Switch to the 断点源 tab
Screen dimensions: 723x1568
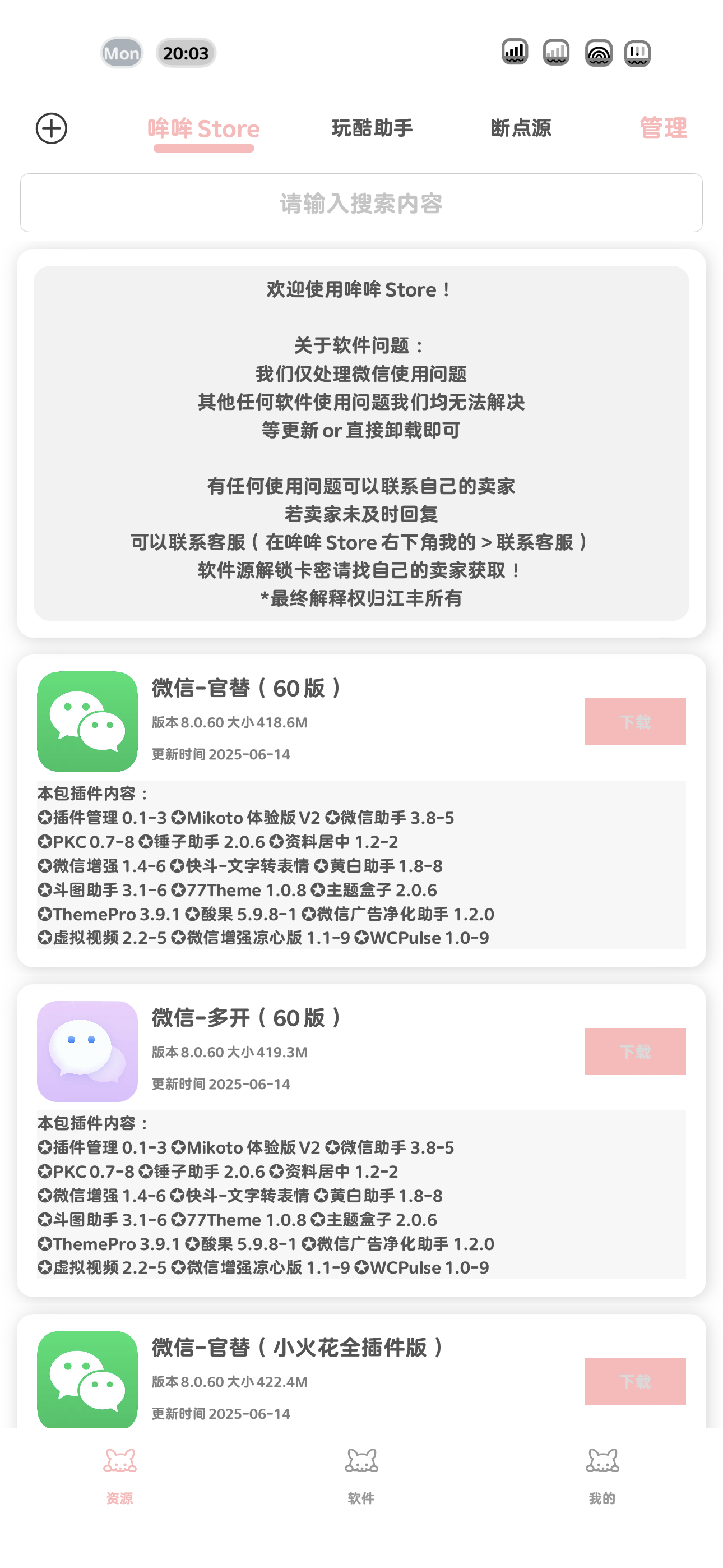(x=521, y=128)
